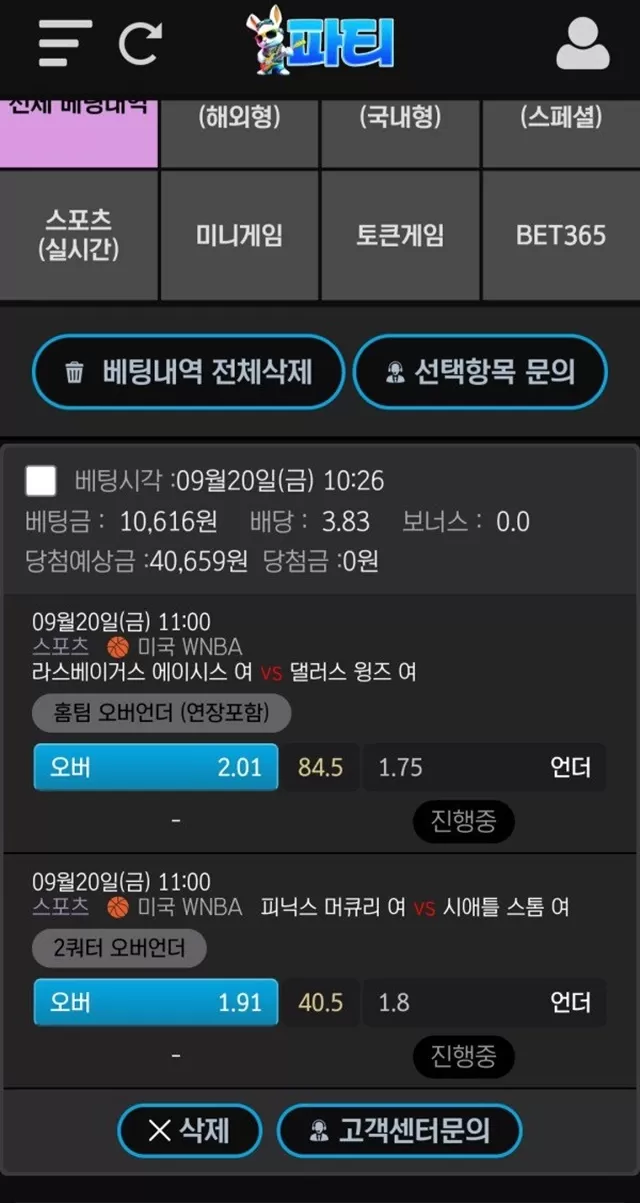This screenshot has height=1203, width=640.
Task: Tap the 삭제 button
Action: coord(189,1130)
